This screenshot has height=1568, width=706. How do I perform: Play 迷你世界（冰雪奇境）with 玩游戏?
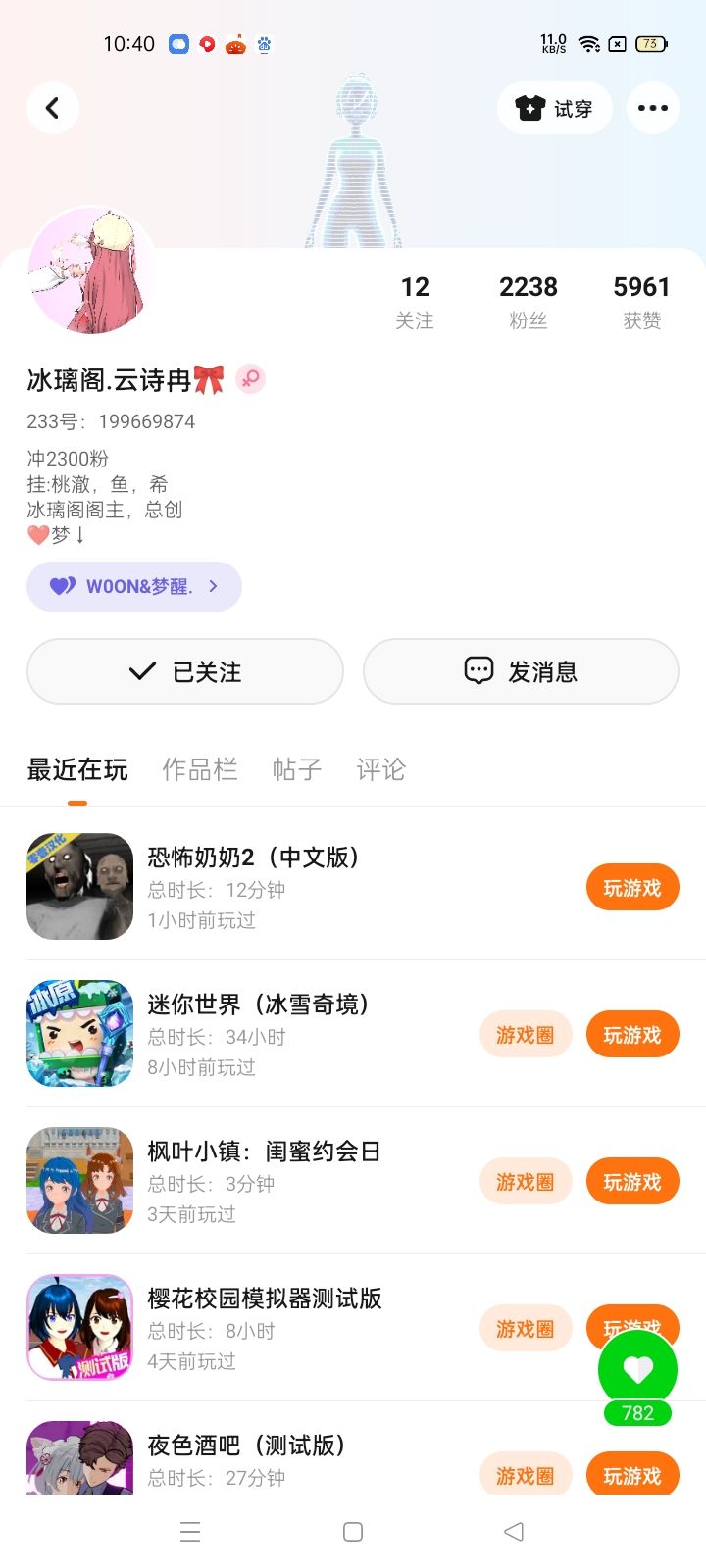pos(632,1035)
